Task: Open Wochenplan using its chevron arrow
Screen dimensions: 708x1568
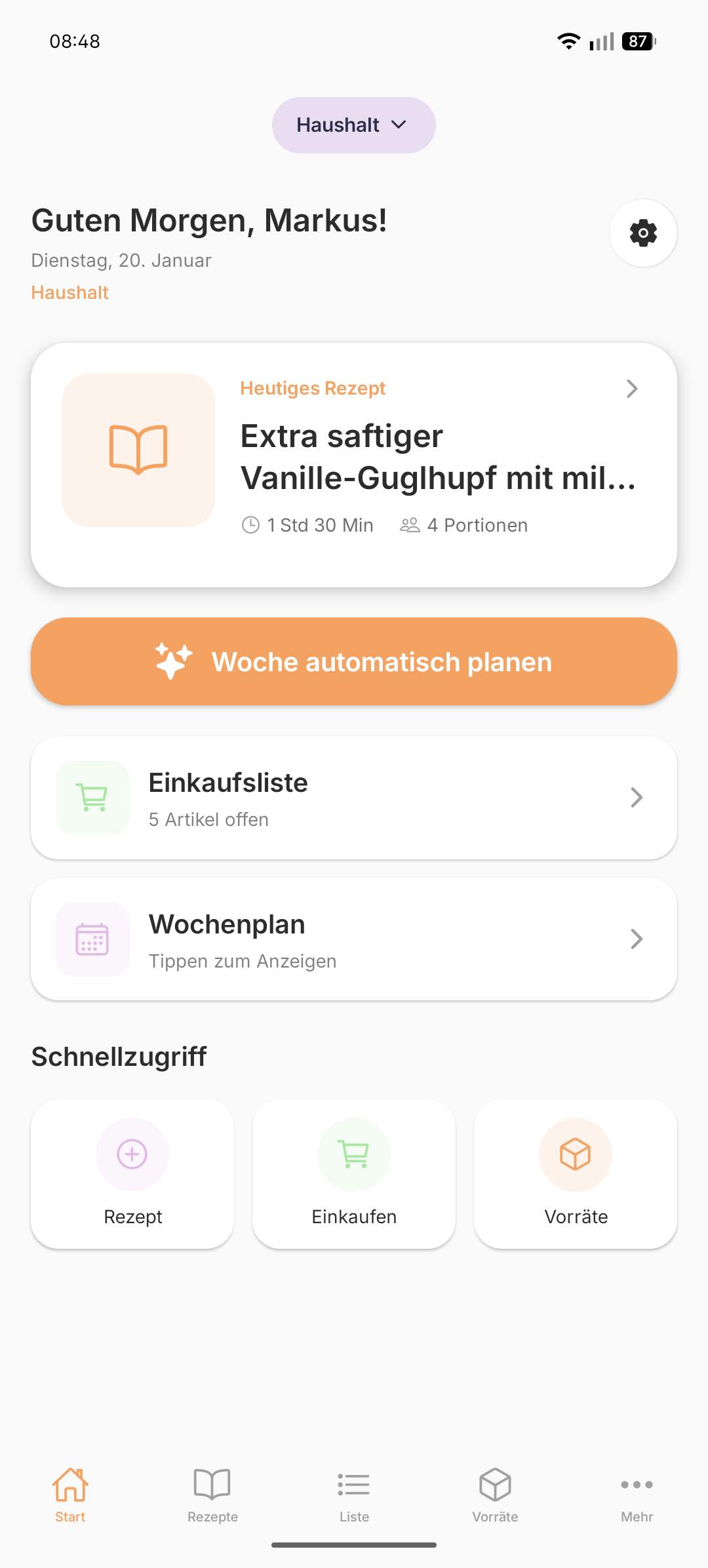Action: pos(636,939)
